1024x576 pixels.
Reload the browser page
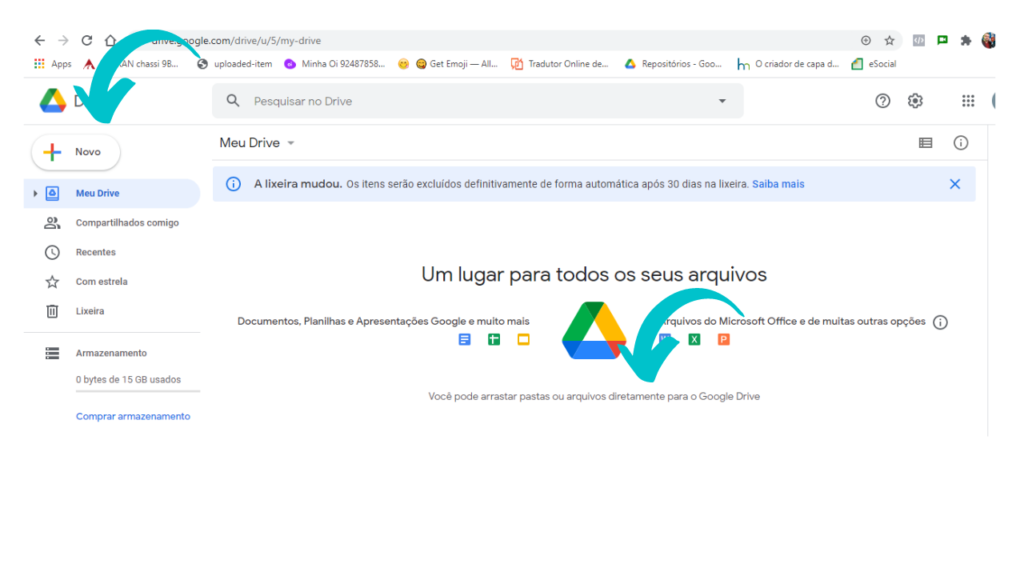click(x=87, y=41)
